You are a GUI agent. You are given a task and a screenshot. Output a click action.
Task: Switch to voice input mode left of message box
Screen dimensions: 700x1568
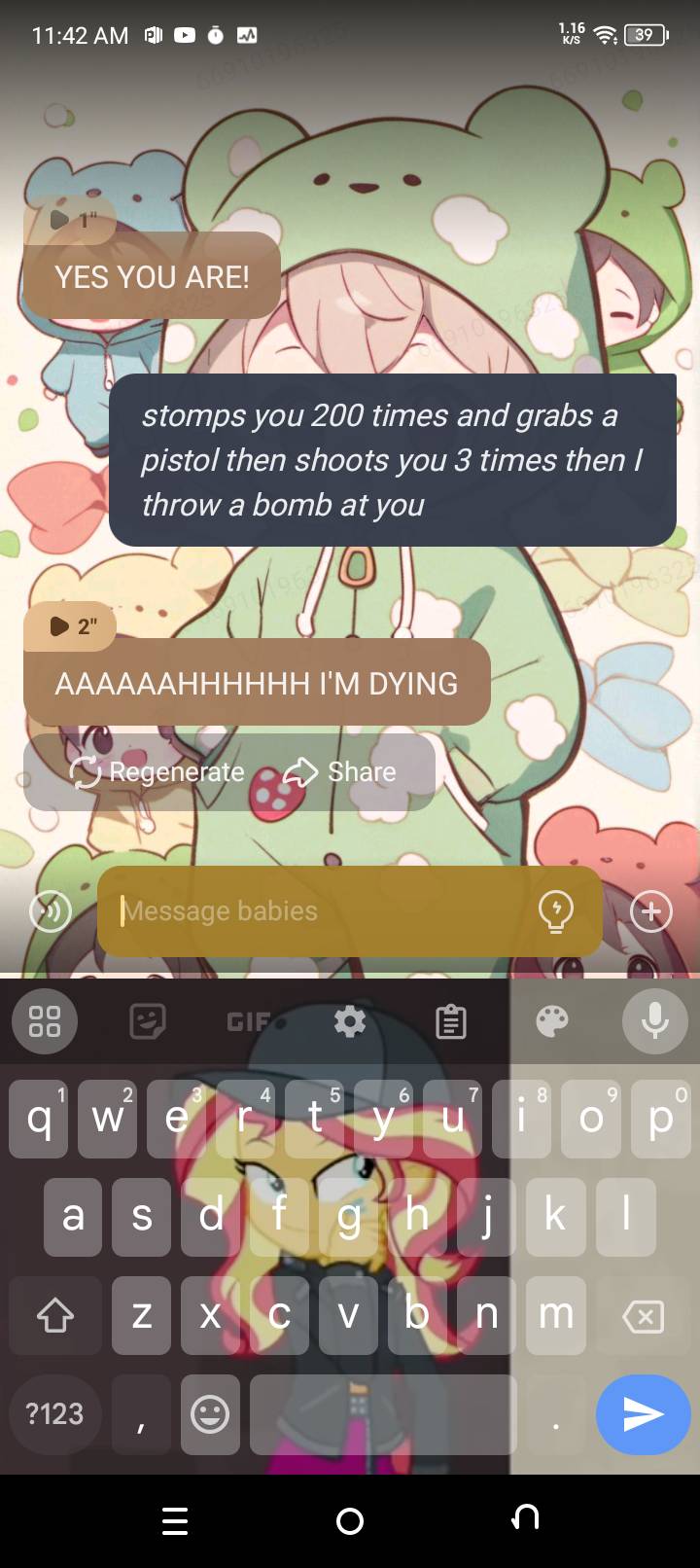tap(51, 911)
